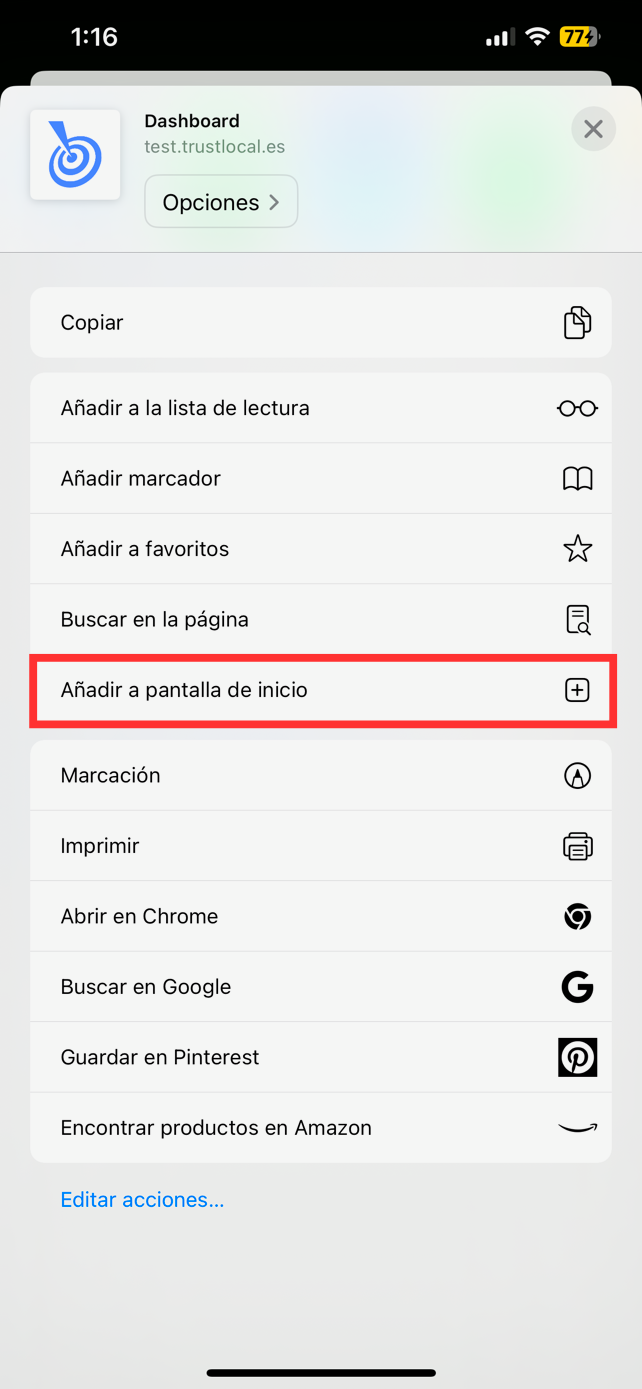Select Encontrar productos en Amazon
The width and height of the screenshot is (642, 1389).
321,1128
